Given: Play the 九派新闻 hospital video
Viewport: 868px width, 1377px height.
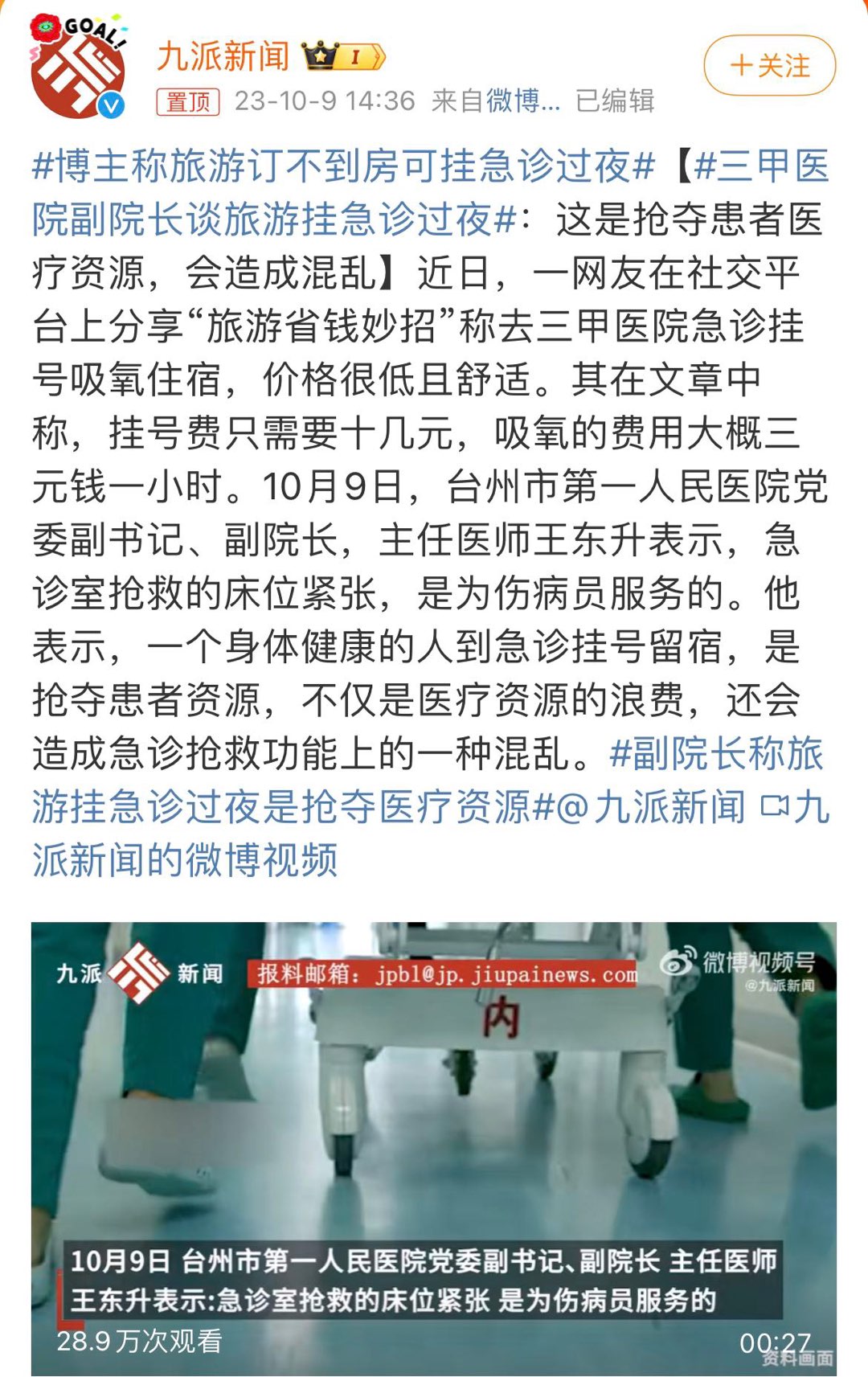Looking at the screenshot, I should point(433,1148).
